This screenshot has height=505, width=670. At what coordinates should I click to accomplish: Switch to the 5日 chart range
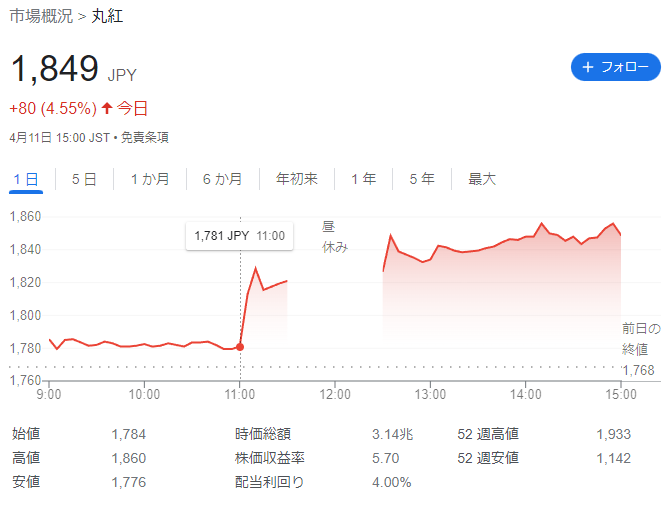84,179
